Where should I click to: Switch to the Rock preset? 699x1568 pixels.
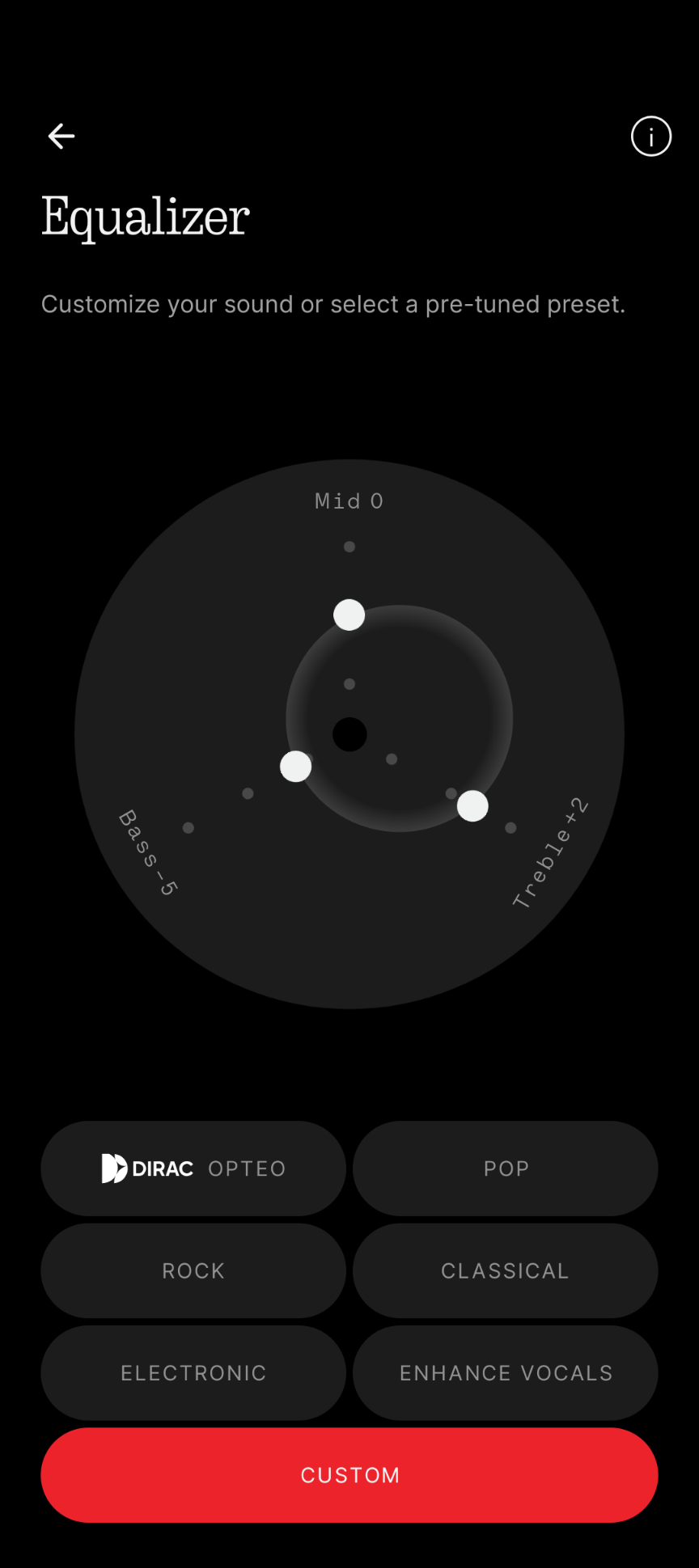[193, 1270]
